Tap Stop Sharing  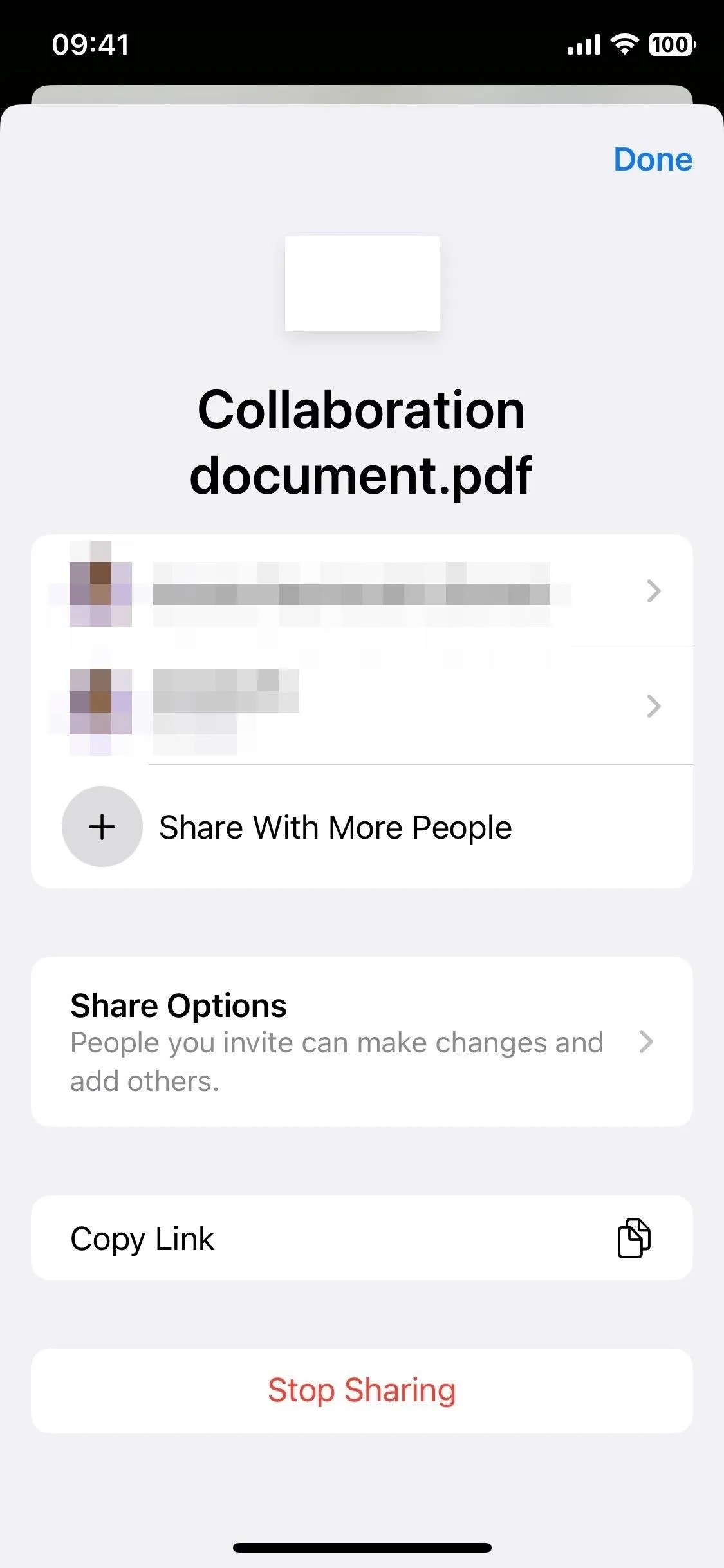click(362, 1390)
